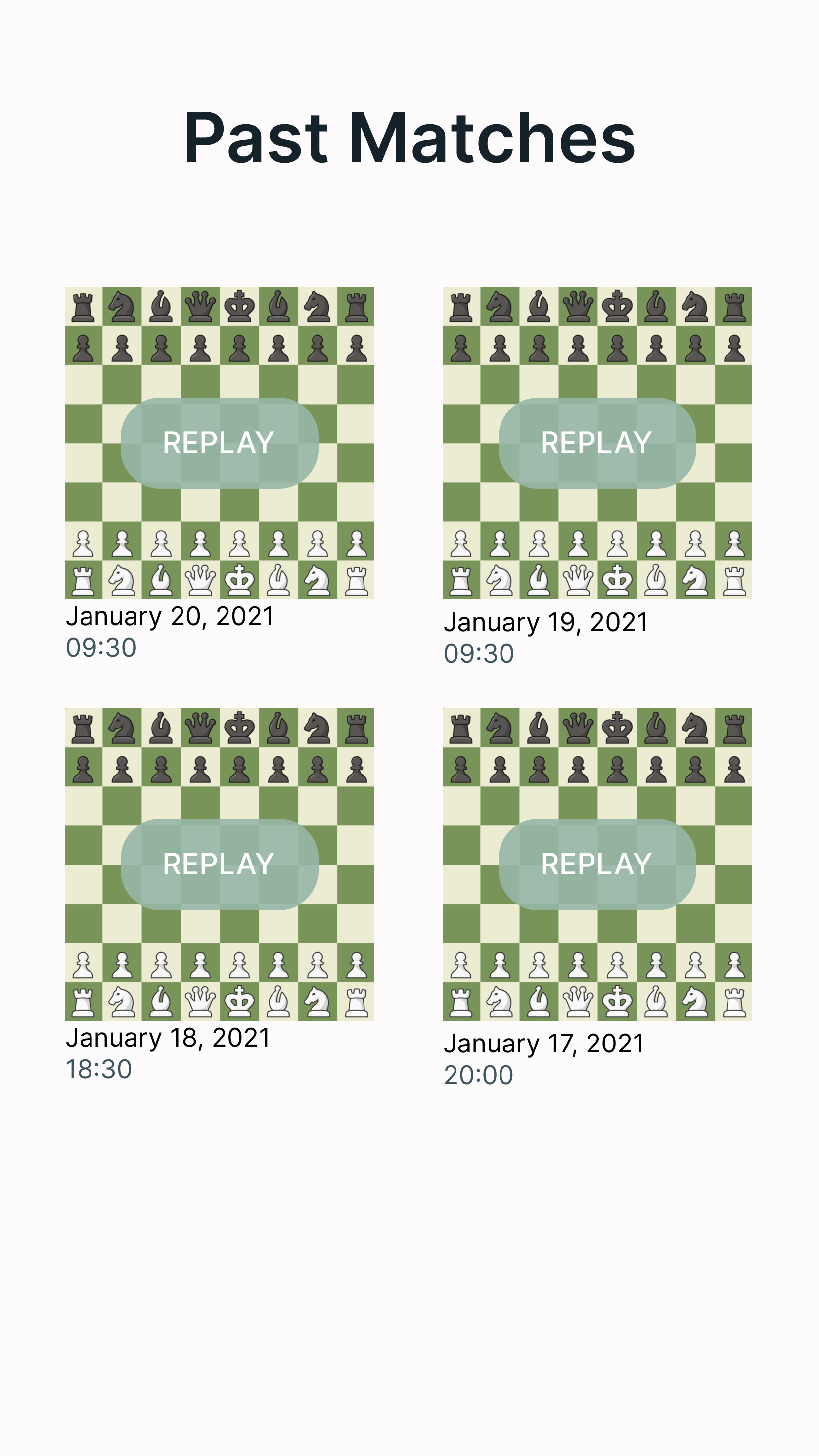
Task: Replay the January 17, 2021 match
Action: 596,864
